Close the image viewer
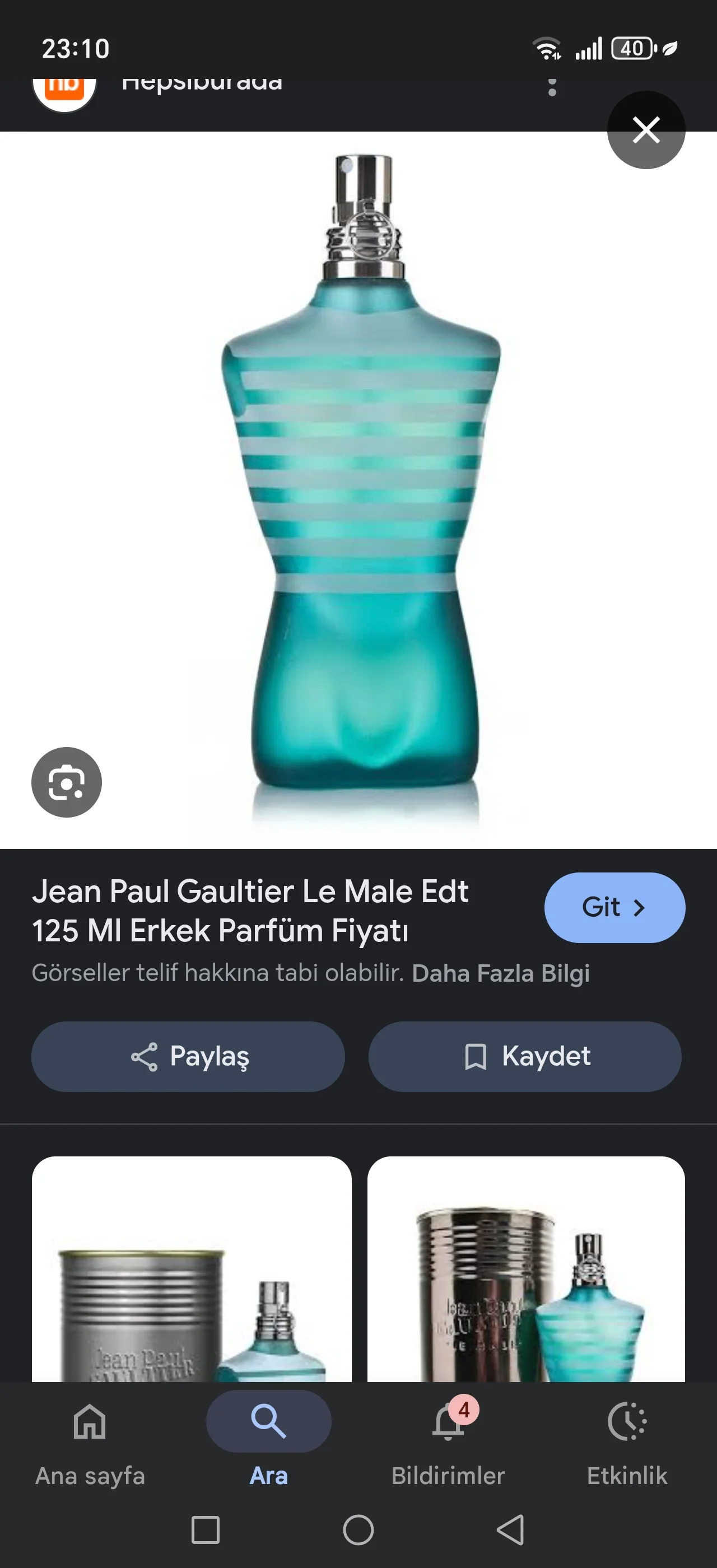The height and width of the screenshot is (1568, 717). pos(646,130)
